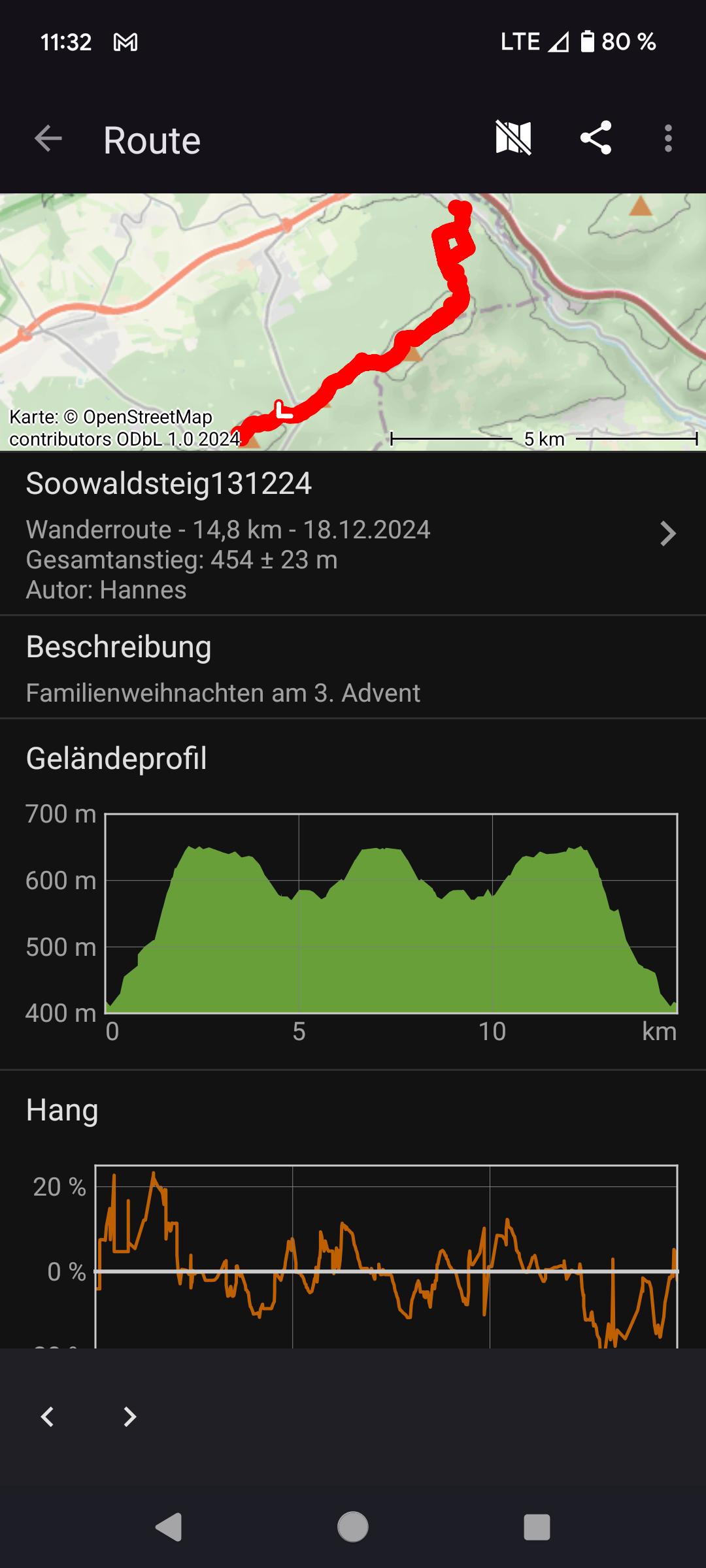Go to the next route with right chevron
706x1568 pixels.
[x=129, y=1416]
